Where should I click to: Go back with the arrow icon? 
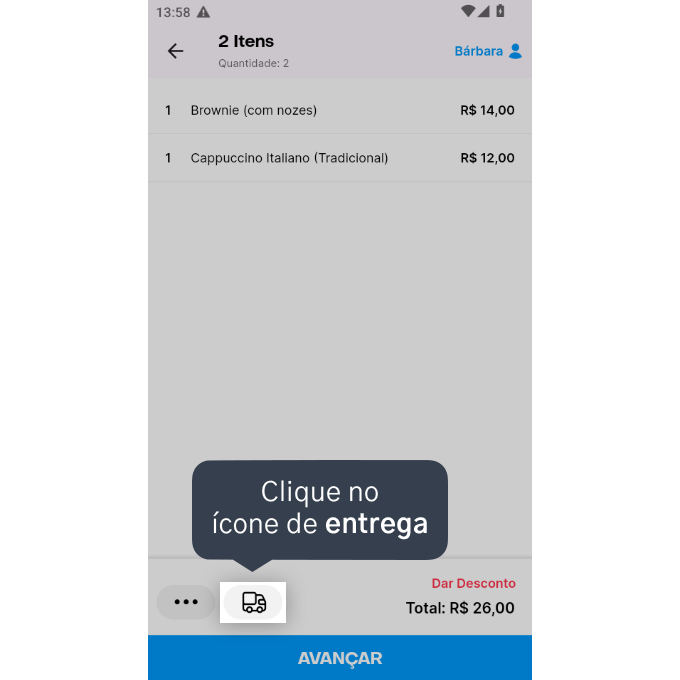point(176,51)
